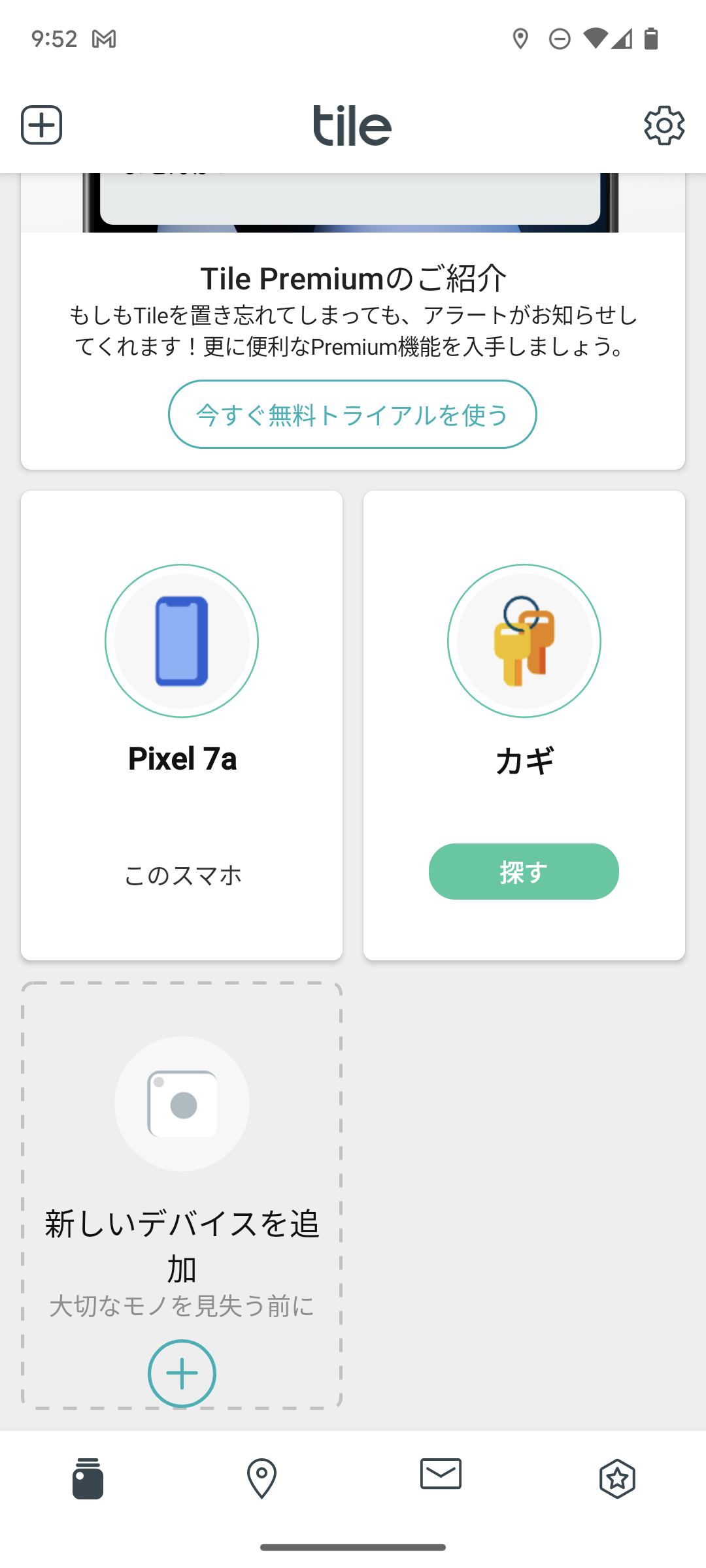Image resolution: width=706 pixels, height=1568 pixels.
Task: Add a new device (新しいデバイスを追加)
Action: pyautogui.click(x=182, y=1373)
